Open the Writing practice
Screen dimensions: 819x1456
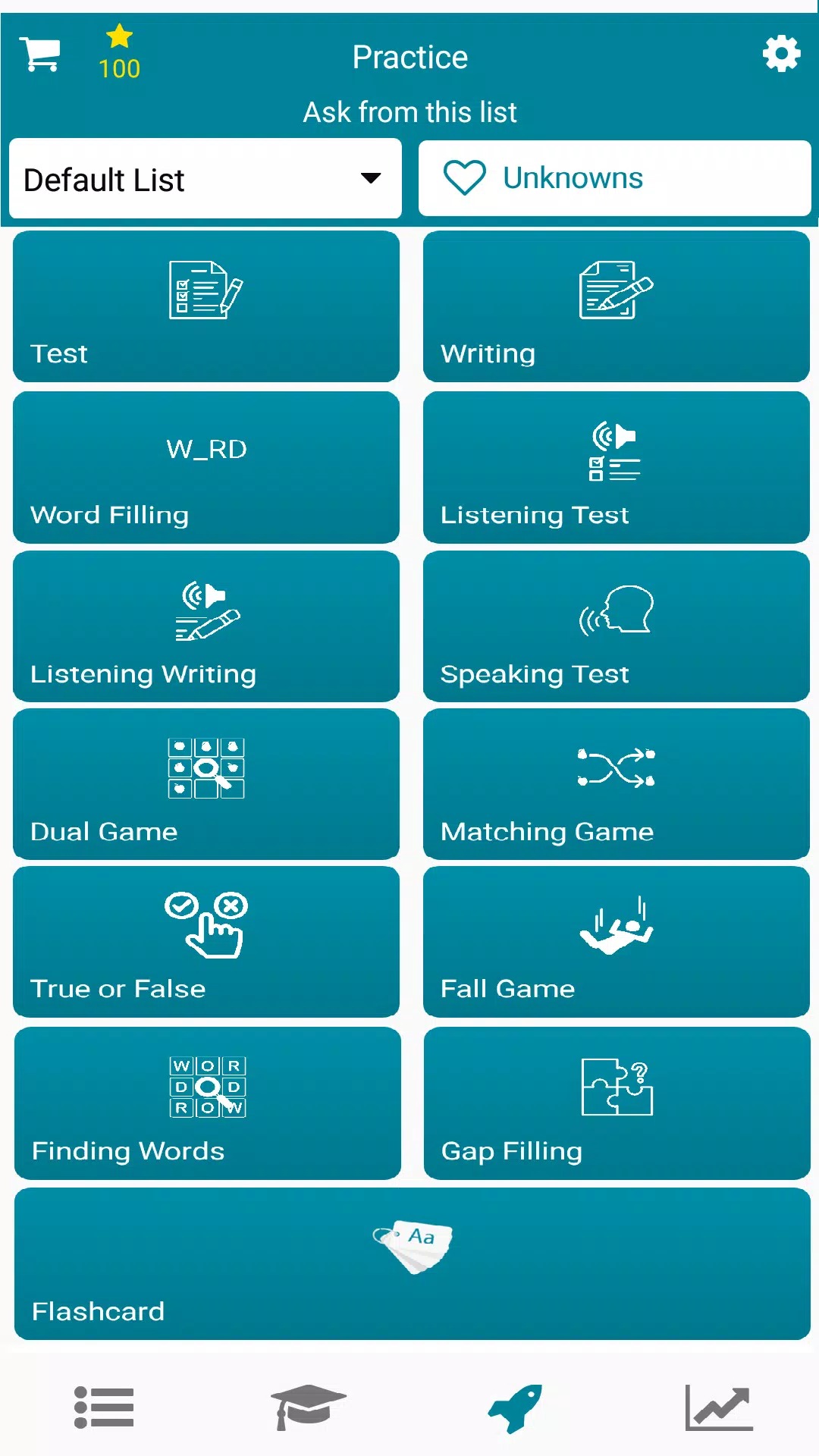click(616, 306)
